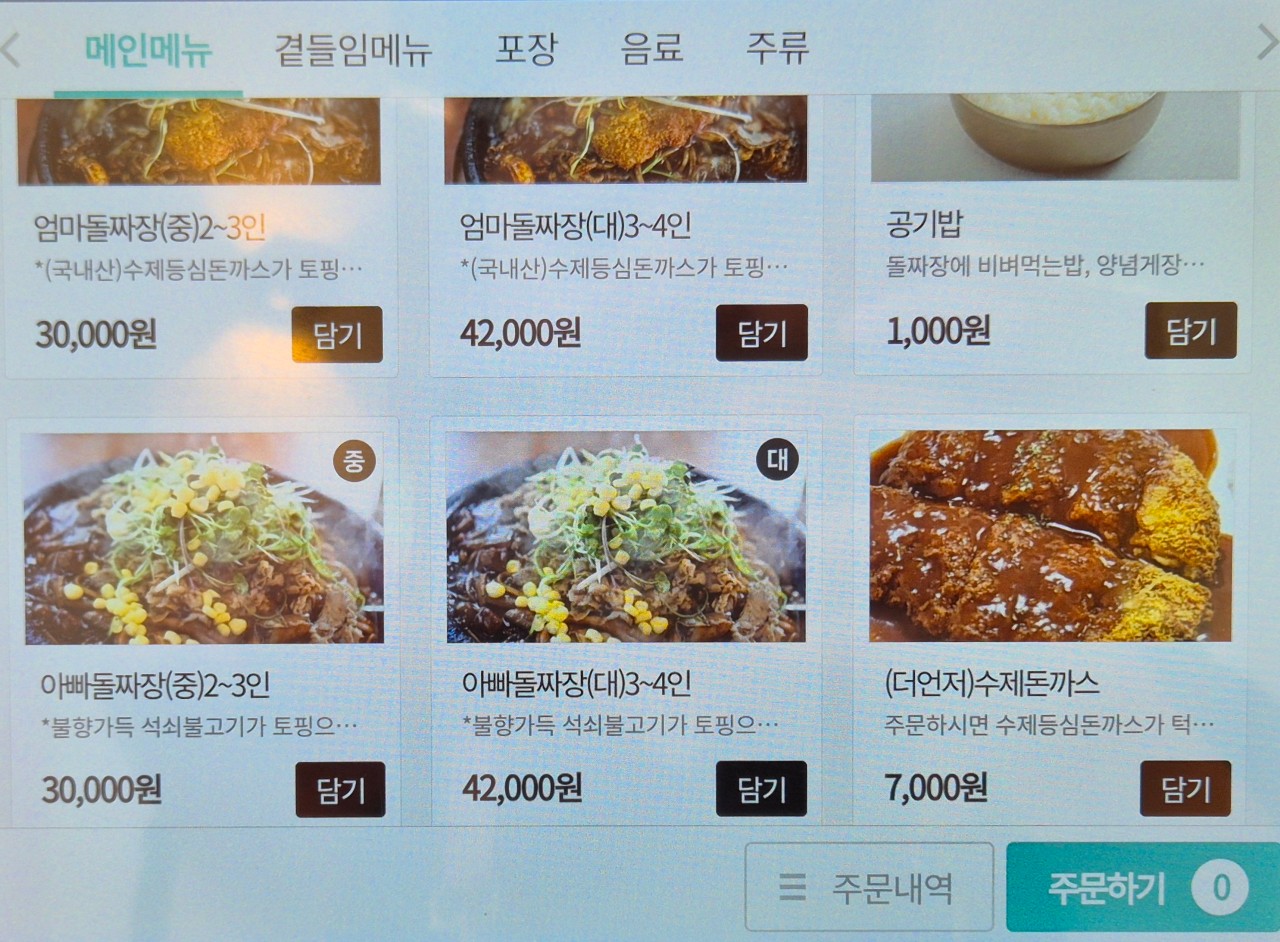Open the 아빠돌짜장(중)2~3인 menu photo
Image resolution: width=1280 pixels, height=942 pixels.
(203, 538)
